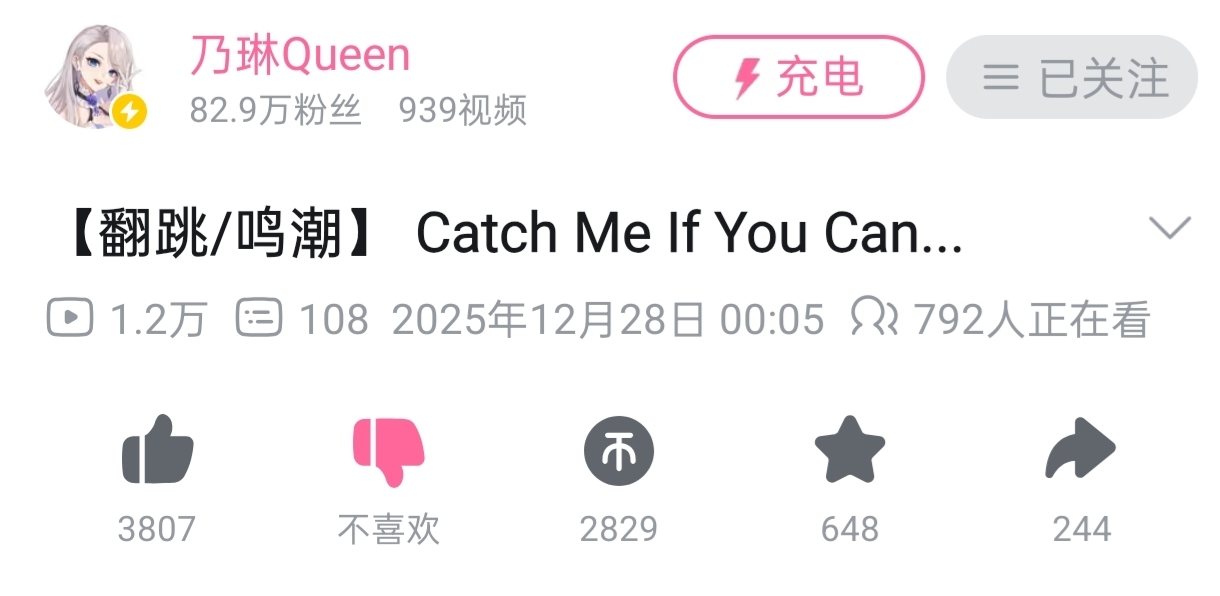Open the 乃琳Queen channel name link

point(300,56)
